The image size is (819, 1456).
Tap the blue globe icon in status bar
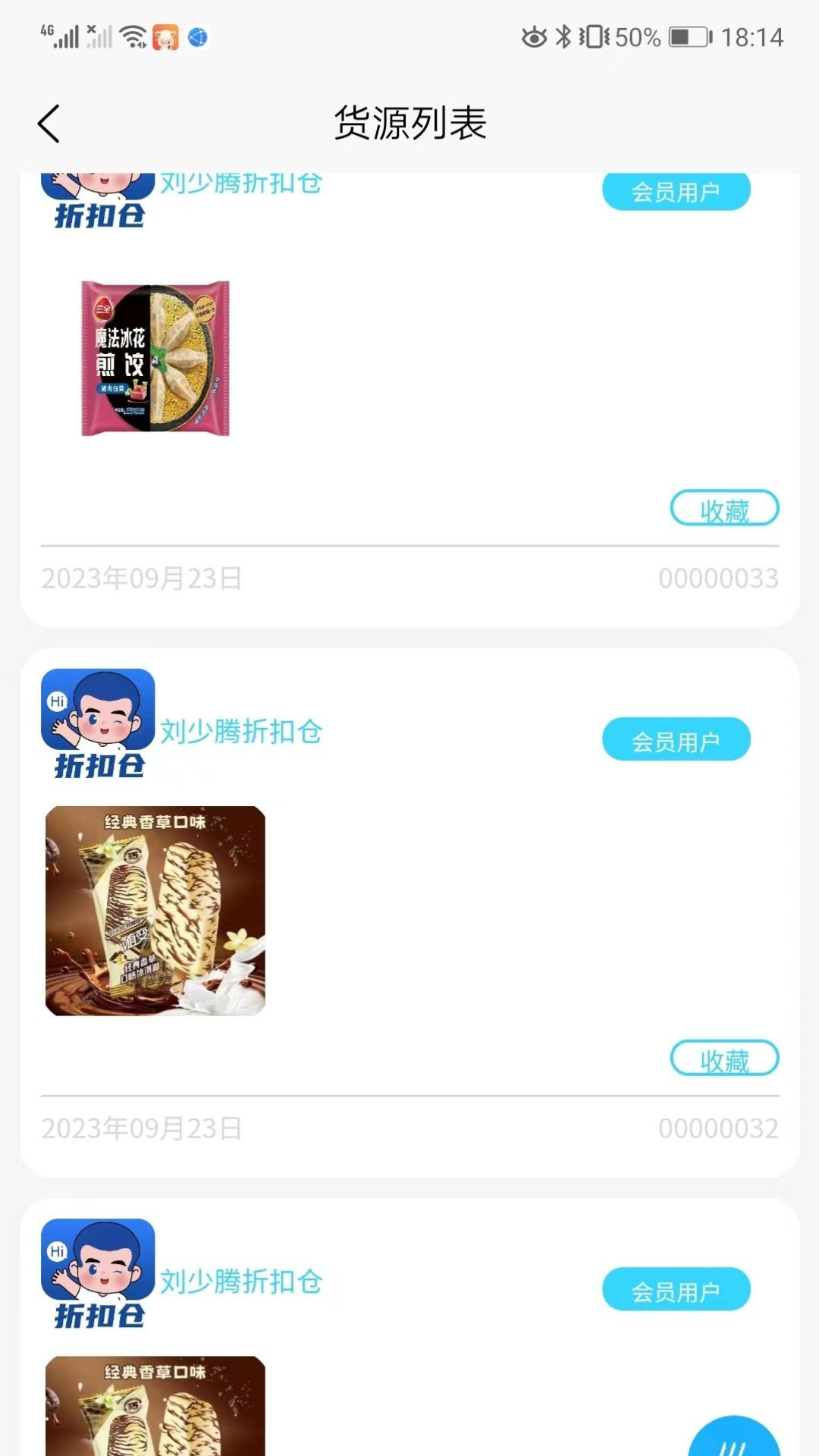point(199,36)
